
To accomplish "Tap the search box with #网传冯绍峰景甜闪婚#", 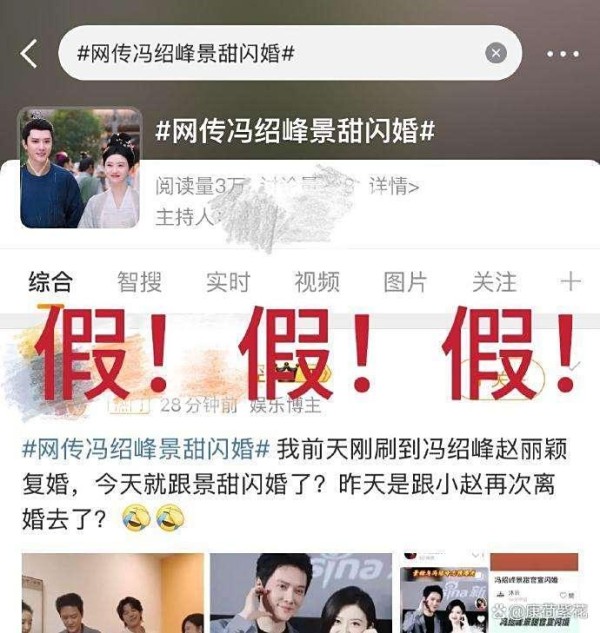I will click(x=270, y=53).
